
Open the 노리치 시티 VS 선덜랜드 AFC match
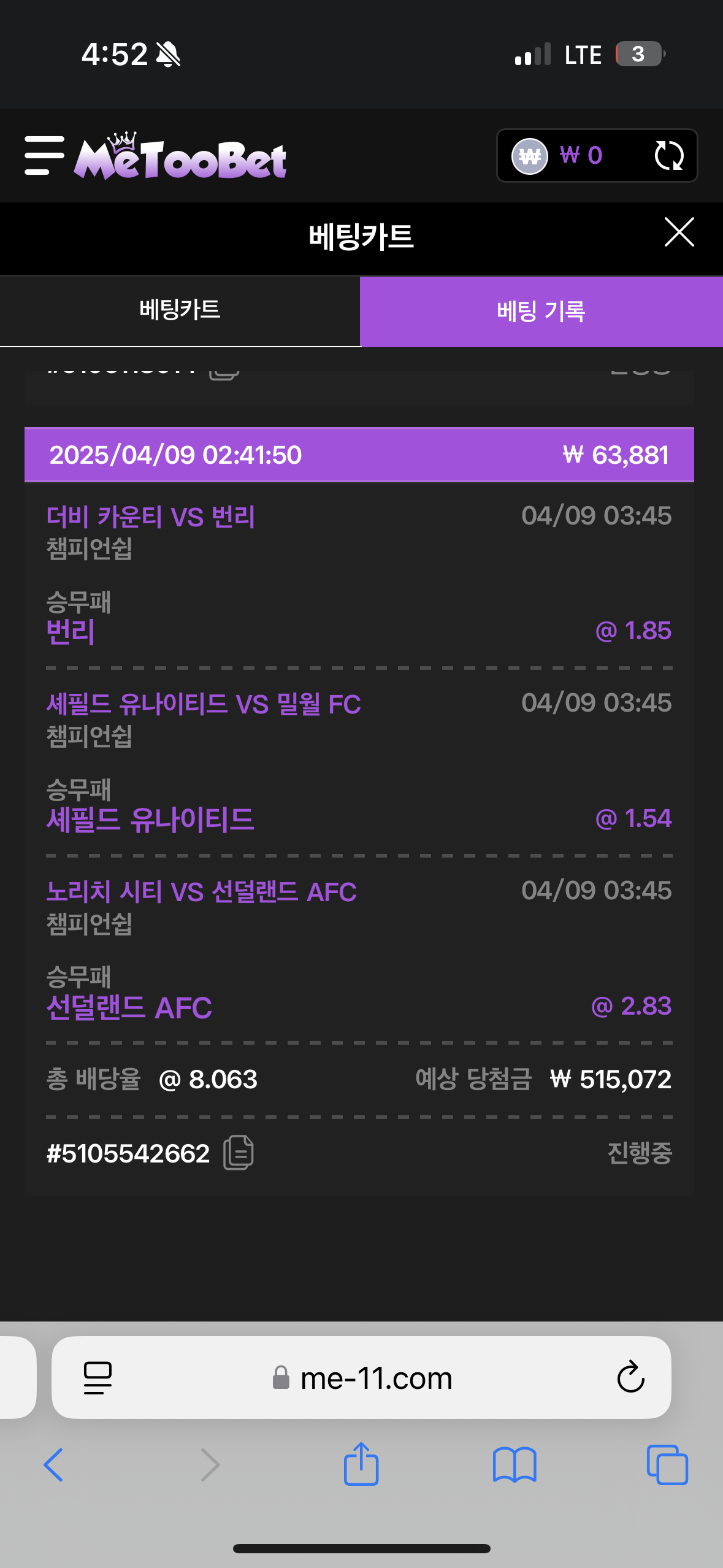coord(201,892)
